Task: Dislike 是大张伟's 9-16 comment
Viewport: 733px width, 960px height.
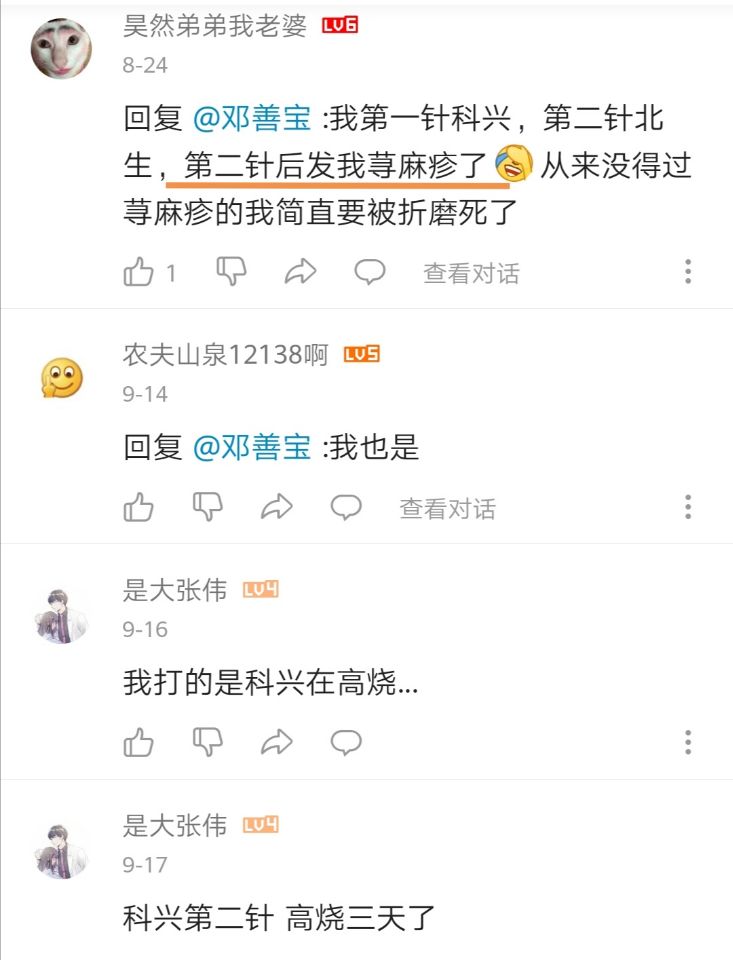Action: pyautogui.click(x=207, y=742)
